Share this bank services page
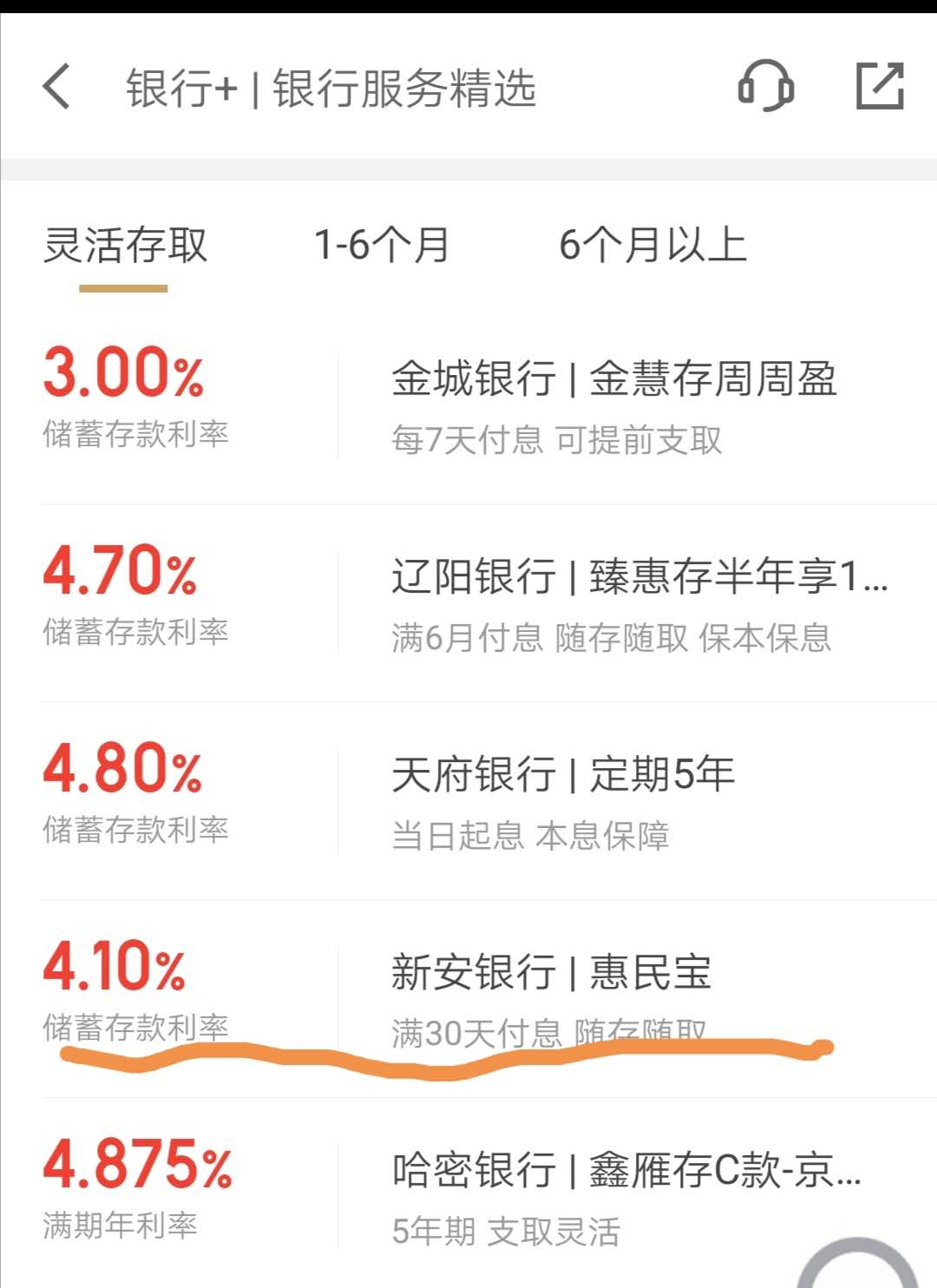Image resolution: width=937 pixels, height=1288 pixels. coord(880,87)
